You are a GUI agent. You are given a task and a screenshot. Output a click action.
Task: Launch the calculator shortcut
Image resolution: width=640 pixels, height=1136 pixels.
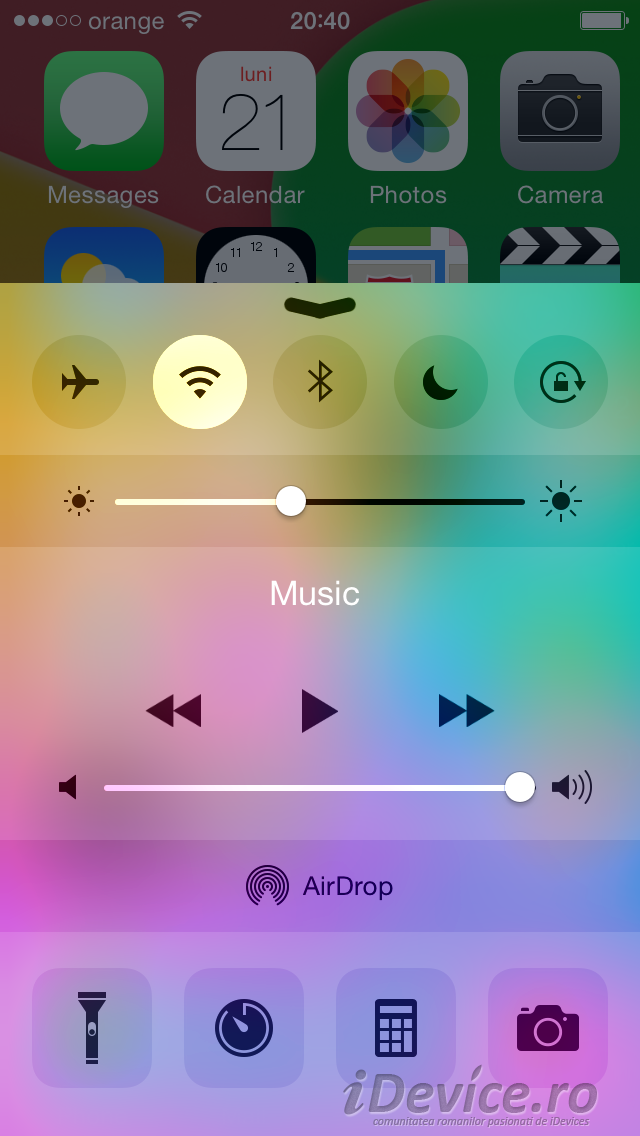(396, 1027)
